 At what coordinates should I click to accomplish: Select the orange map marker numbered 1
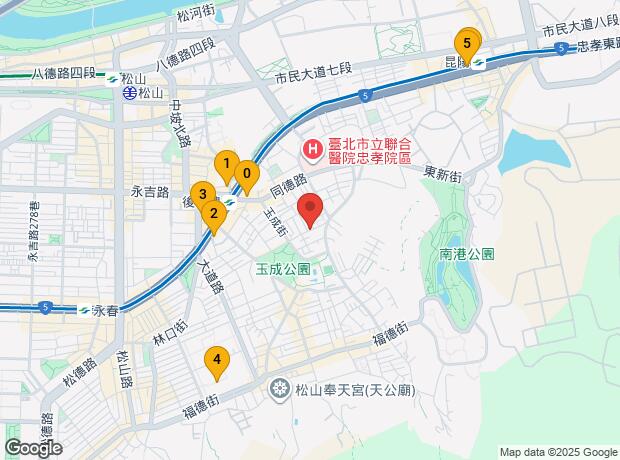[x=227, y=167]
